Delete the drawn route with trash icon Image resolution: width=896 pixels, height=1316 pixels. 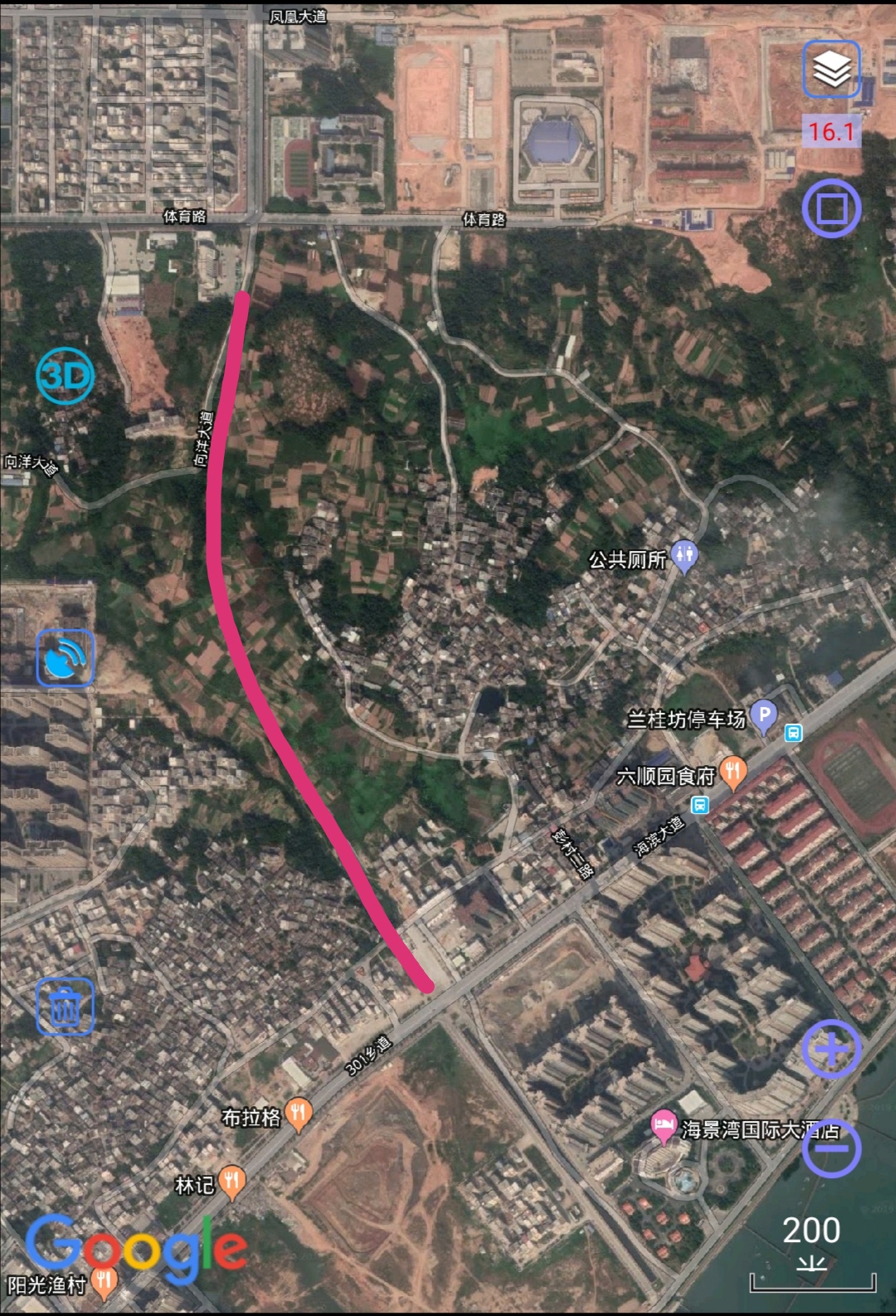click(65, 1006)
